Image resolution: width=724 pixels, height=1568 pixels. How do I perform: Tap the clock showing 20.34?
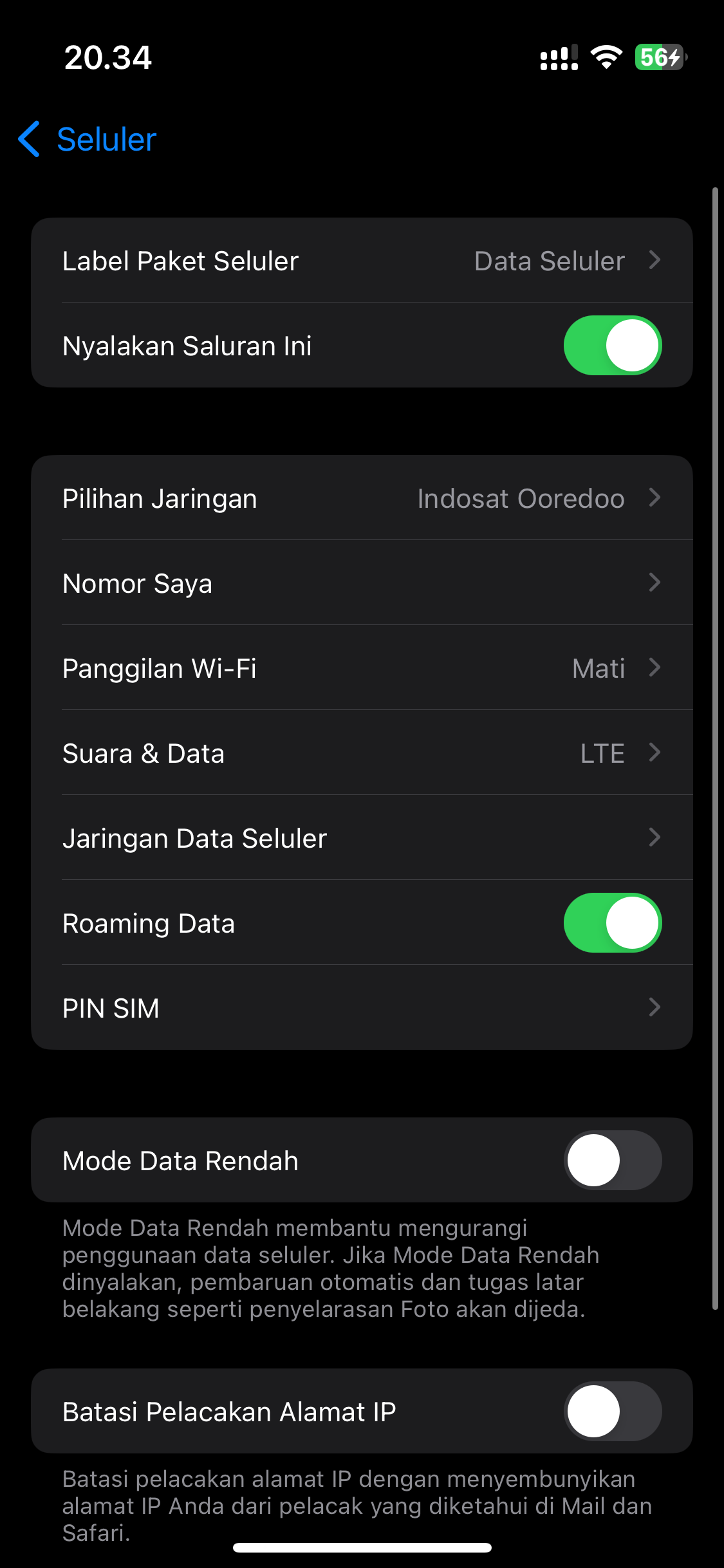(109, 58)
